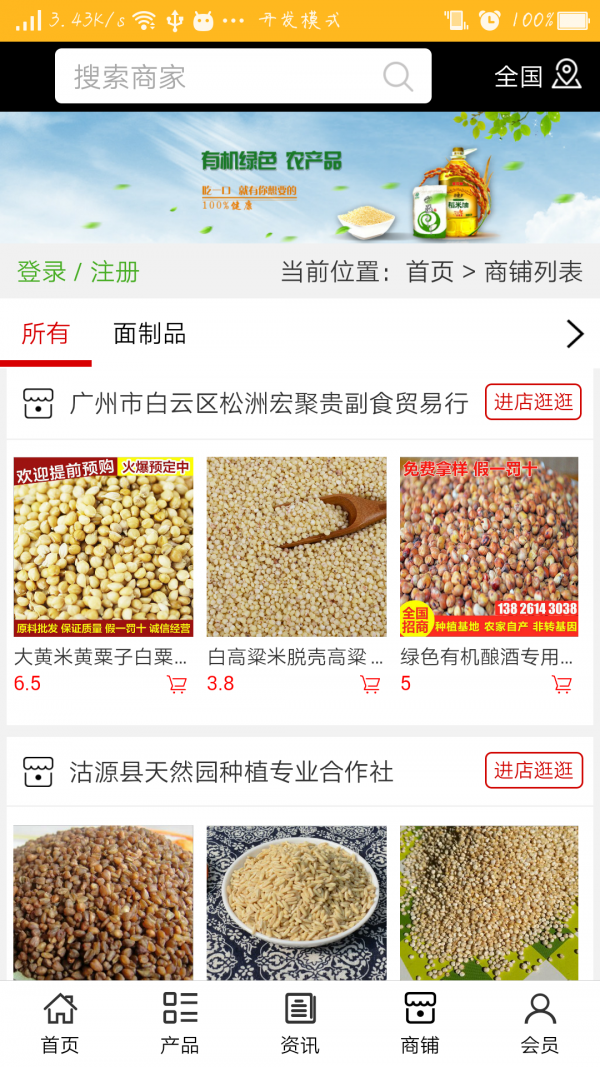Screen dimensions: 600x1067
Task: Expand more categories with the right arrow
Action: [x=574, y=334]
